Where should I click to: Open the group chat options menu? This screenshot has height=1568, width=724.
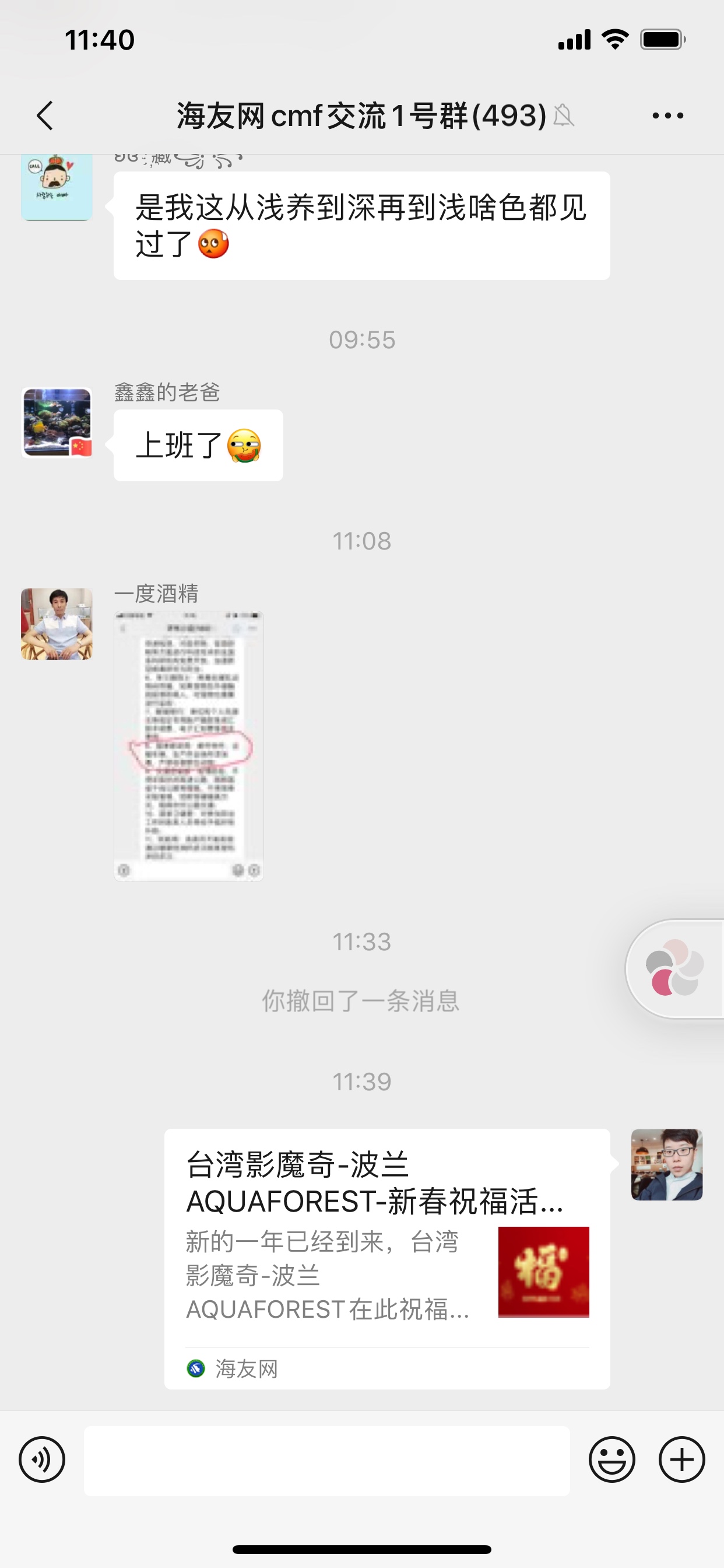667,116
